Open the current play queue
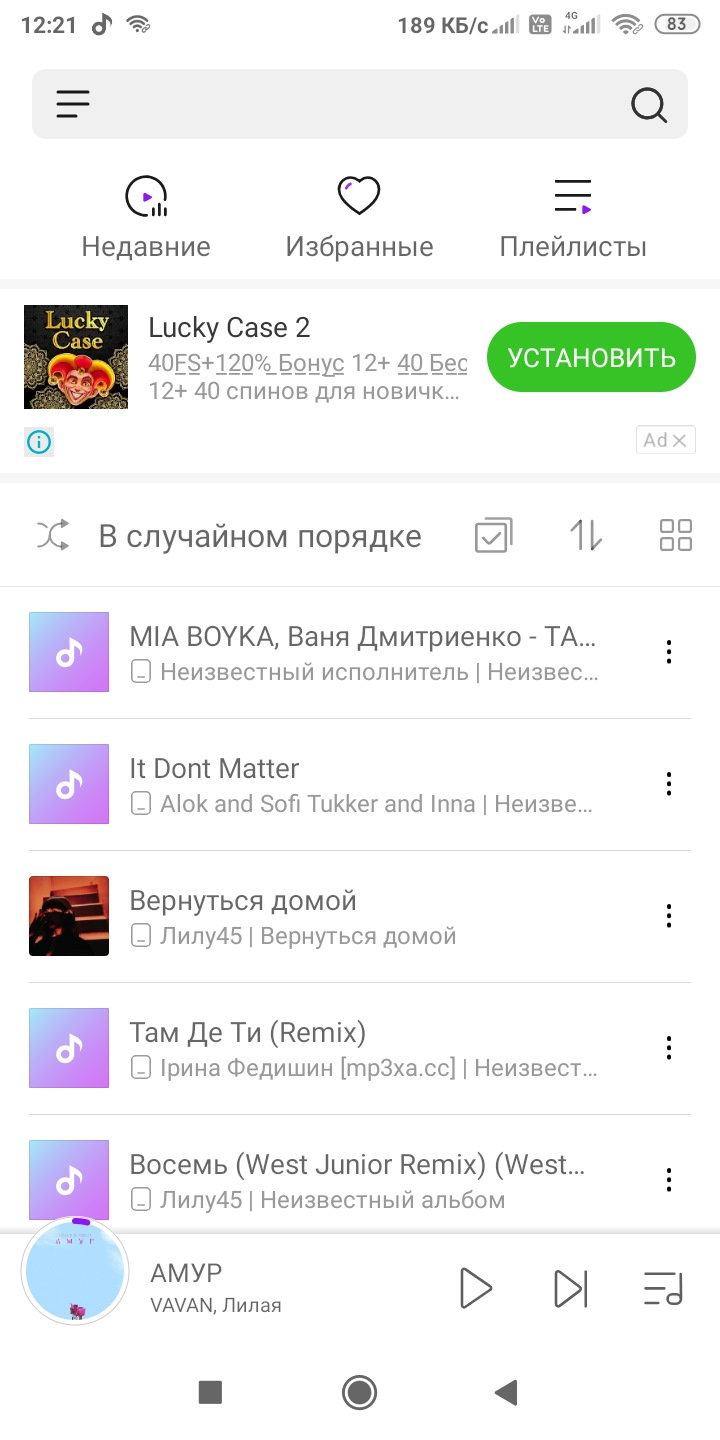This screenshot has height=1440, width=720. (x=663, y=1288)
